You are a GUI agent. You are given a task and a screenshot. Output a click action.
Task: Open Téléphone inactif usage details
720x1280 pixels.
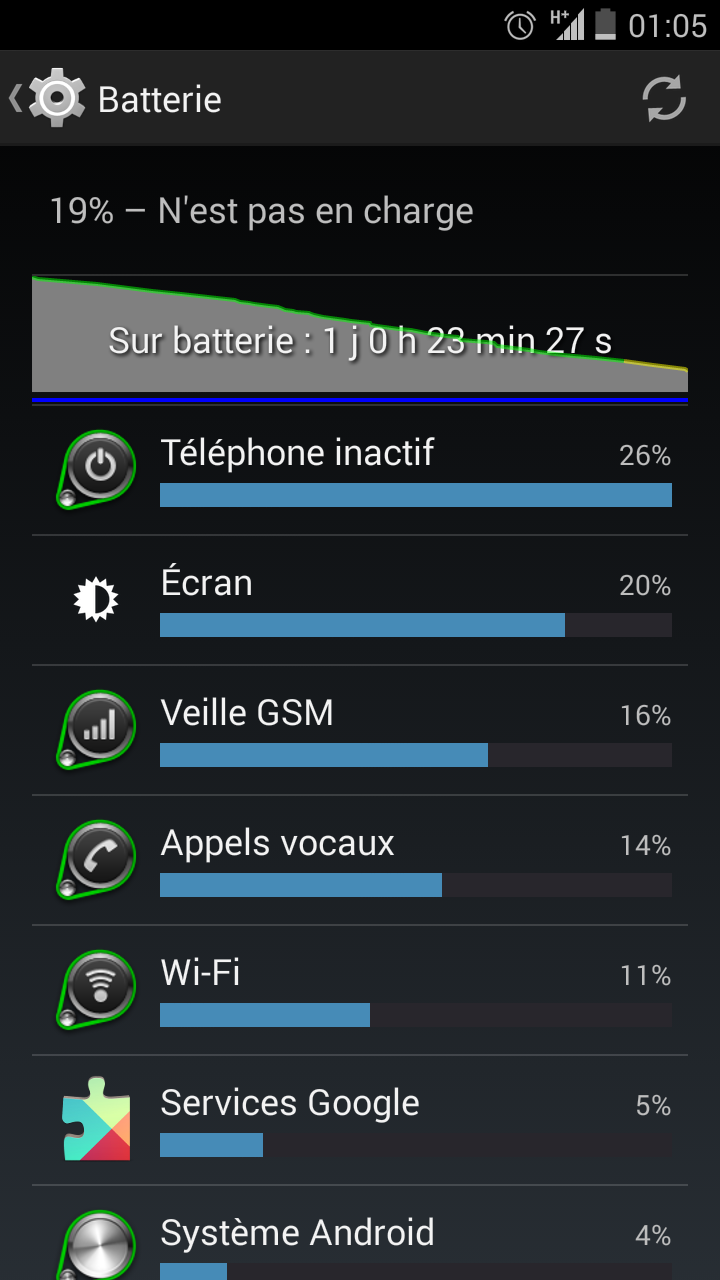360,470
